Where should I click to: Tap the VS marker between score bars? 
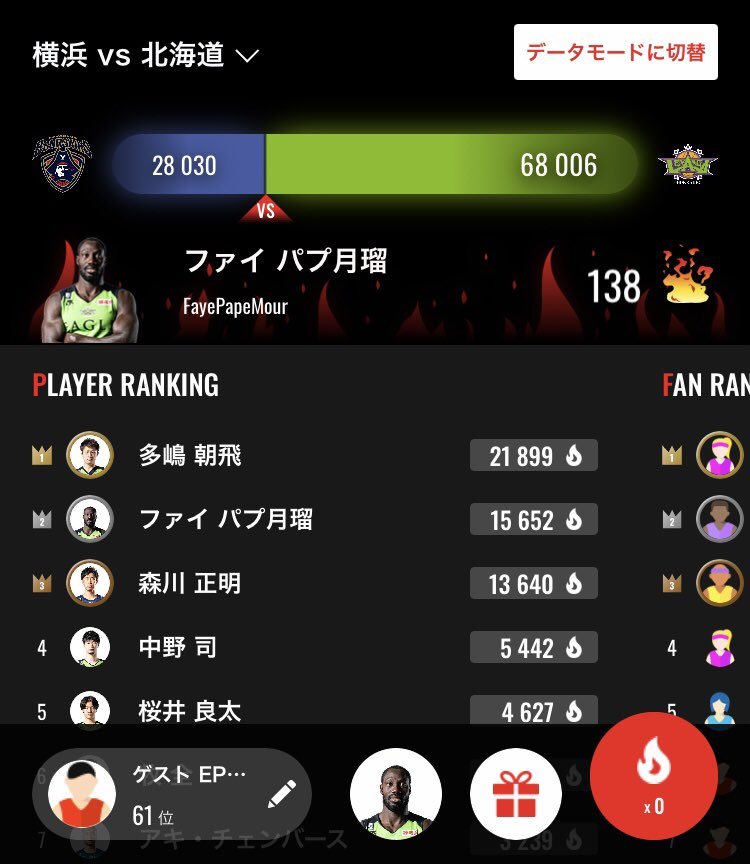click(x=267, y=211)
